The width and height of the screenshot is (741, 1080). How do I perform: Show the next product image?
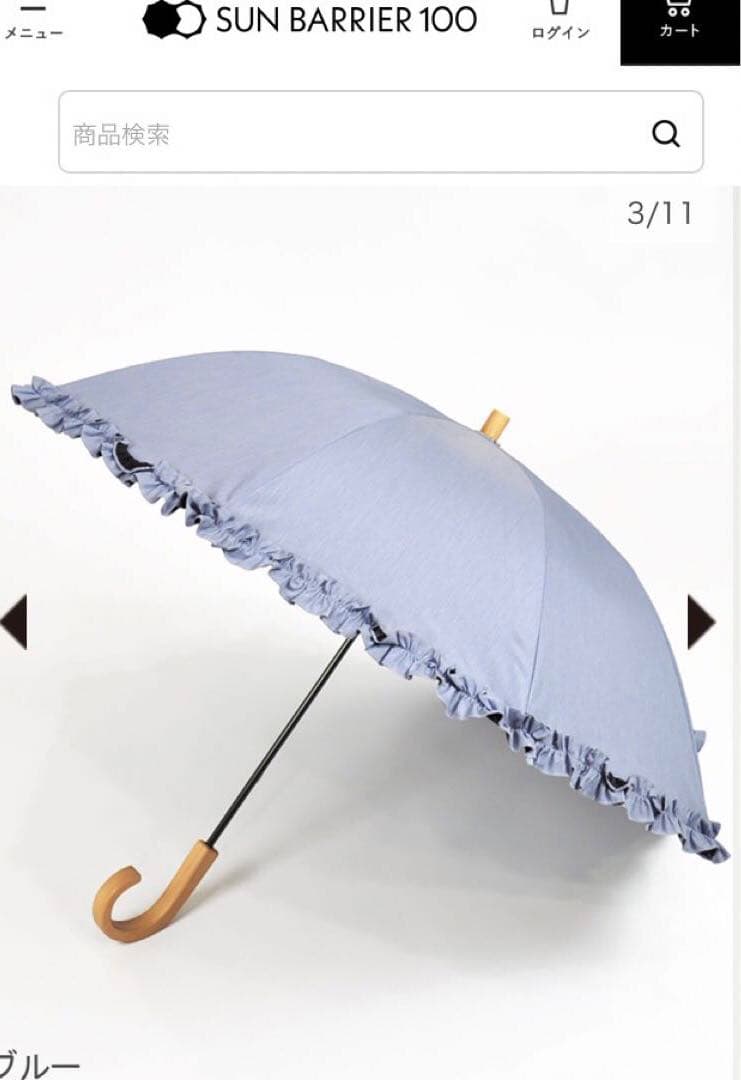coord(701,622)
